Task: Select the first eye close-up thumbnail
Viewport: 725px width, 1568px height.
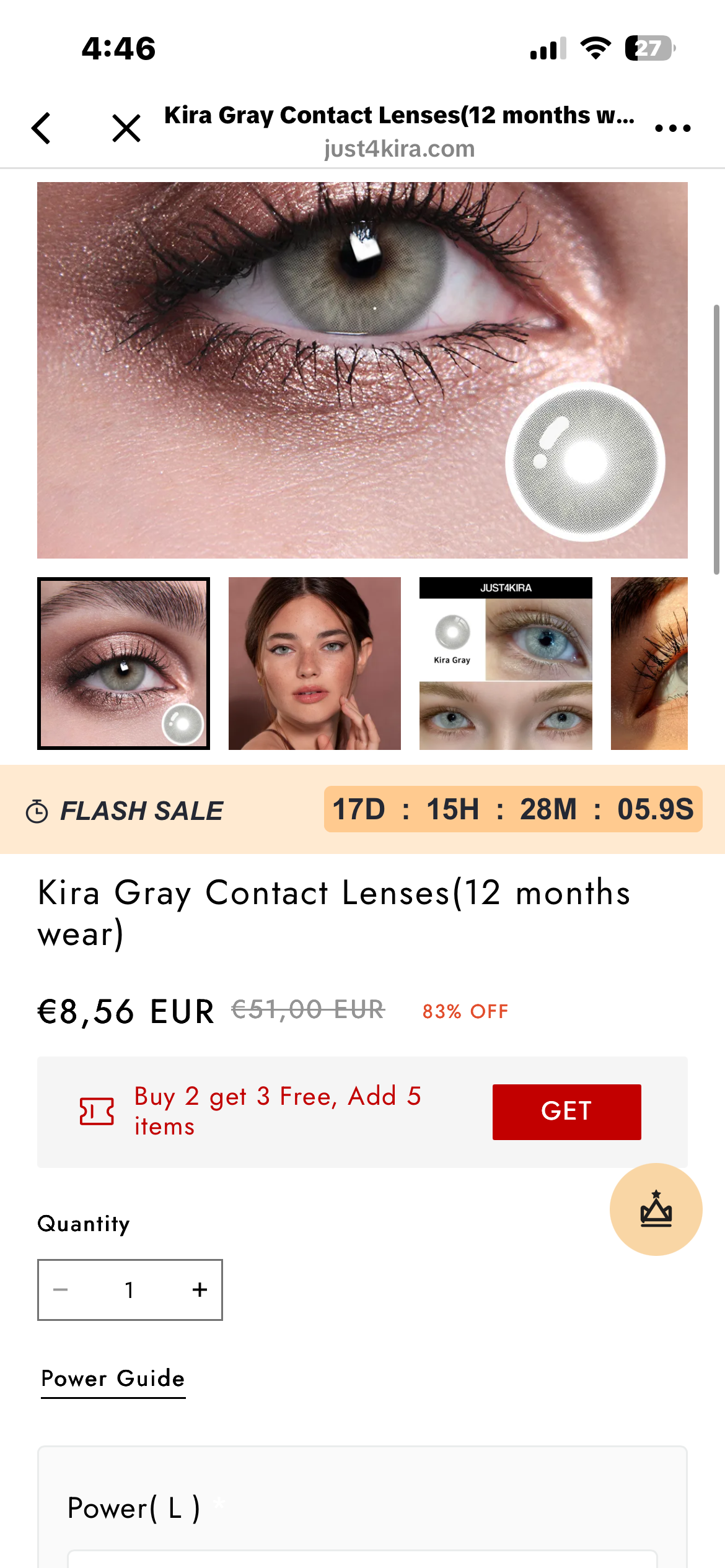Action: (x=123, y=663)
